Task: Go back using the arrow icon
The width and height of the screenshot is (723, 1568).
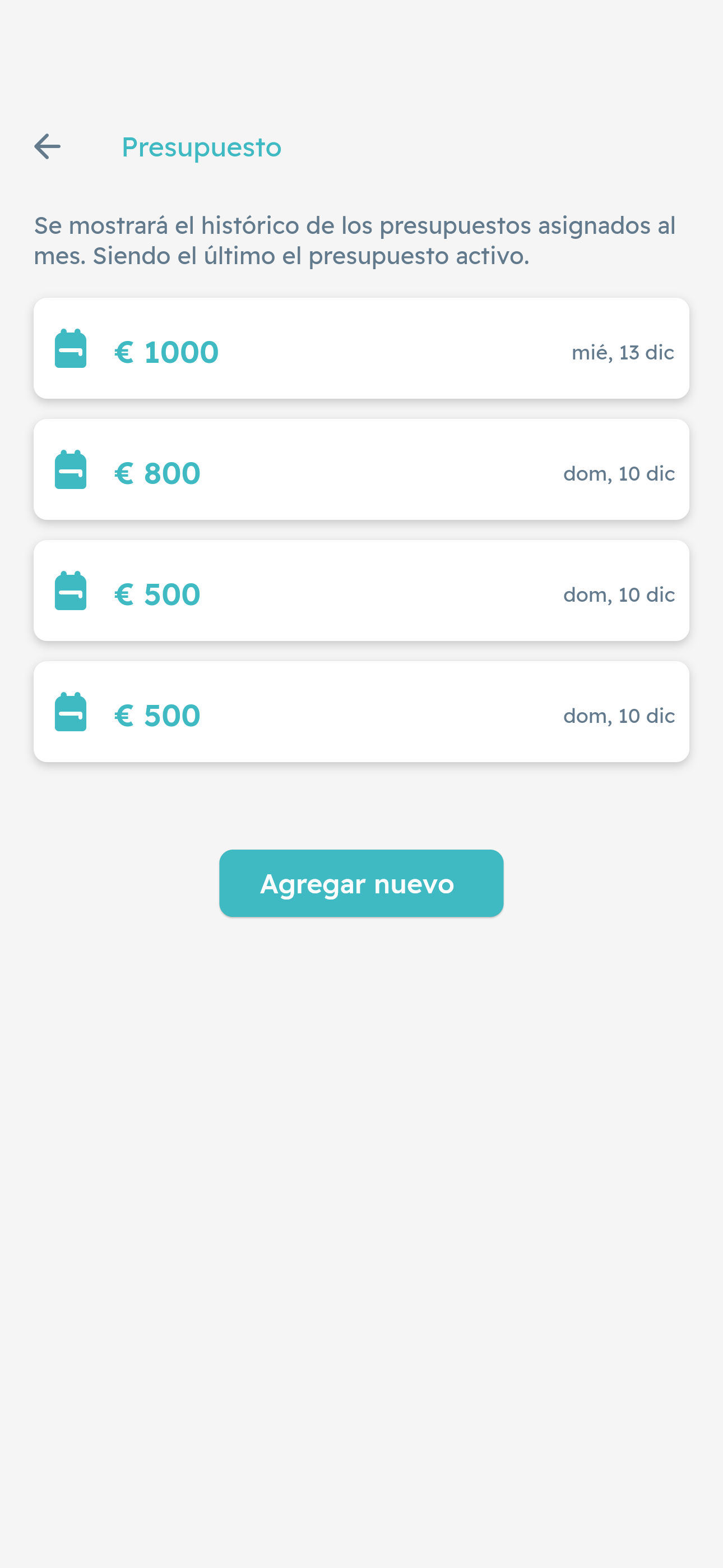Action: [48, 147]
